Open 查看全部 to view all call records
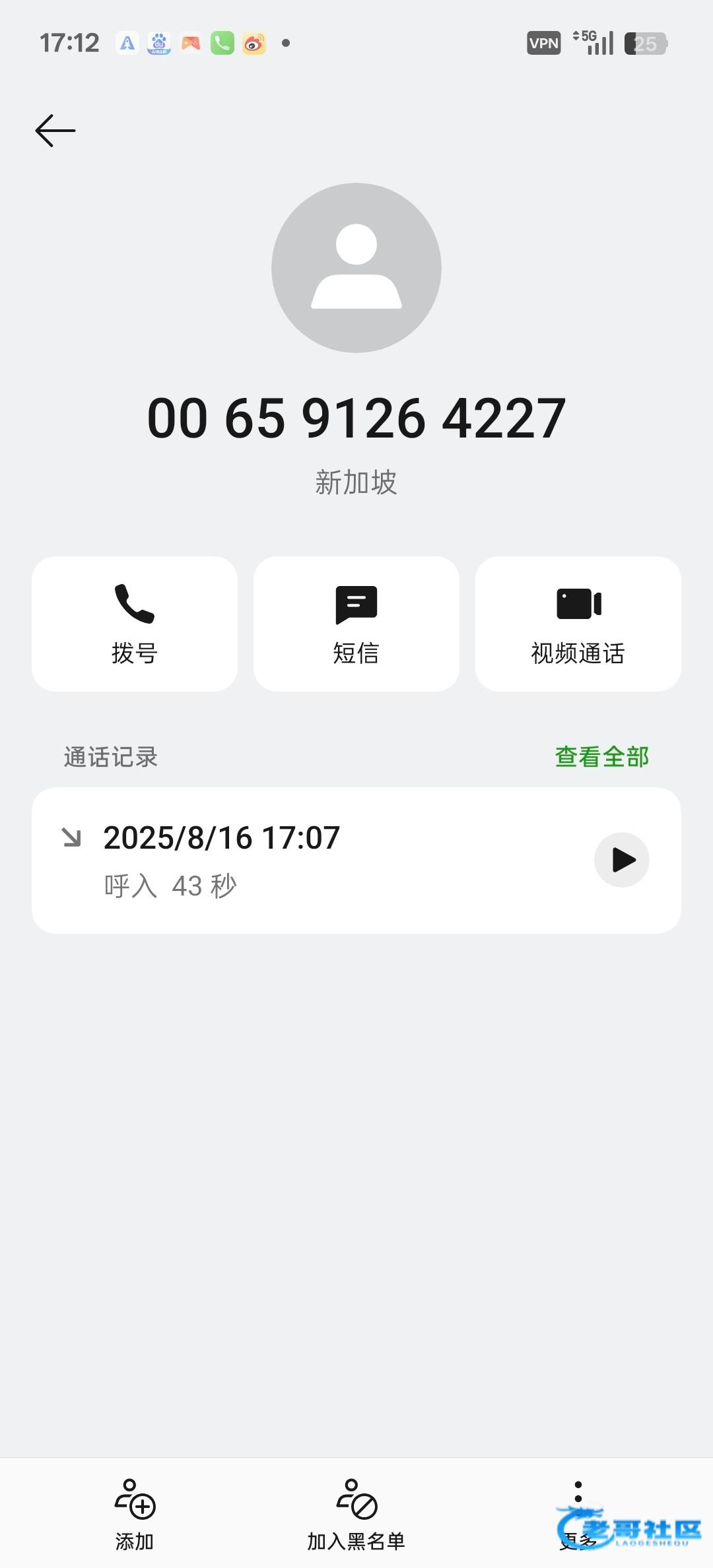Image resolution: width=713 pixels, height=1568 pixels. 601,757
